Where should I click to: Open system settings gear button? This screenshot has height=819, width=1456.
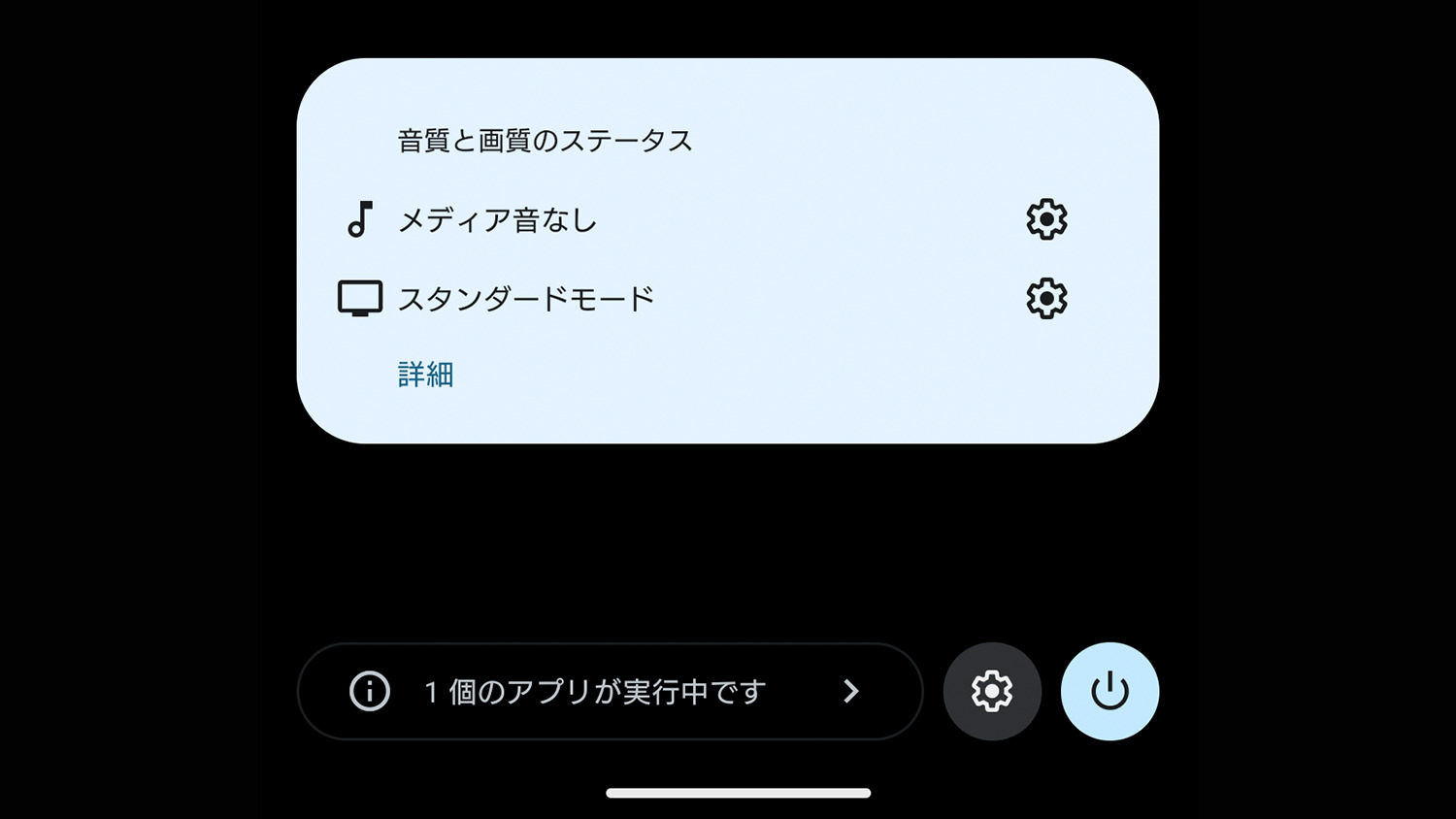click(992, 692)
